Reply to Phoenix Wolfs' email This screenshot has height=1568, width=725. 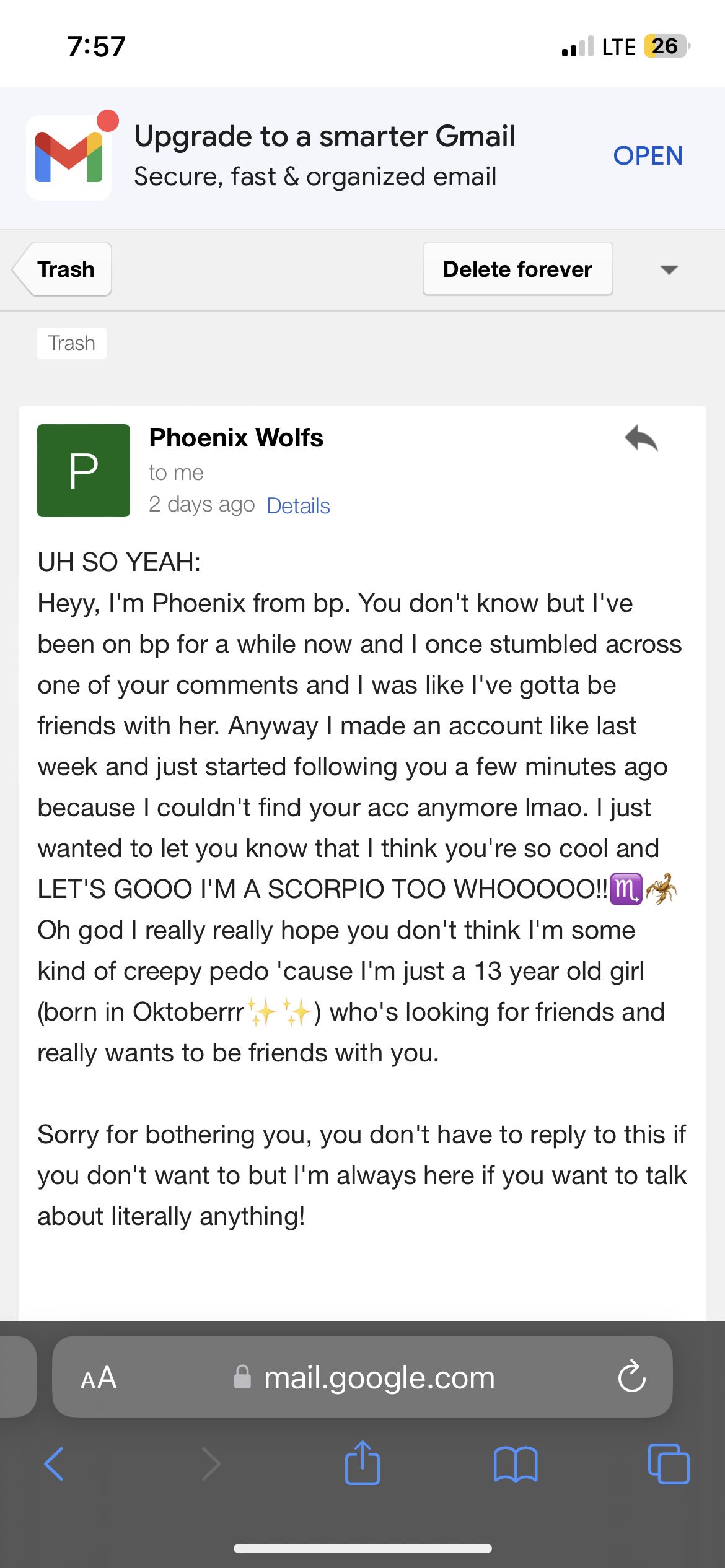641,440
